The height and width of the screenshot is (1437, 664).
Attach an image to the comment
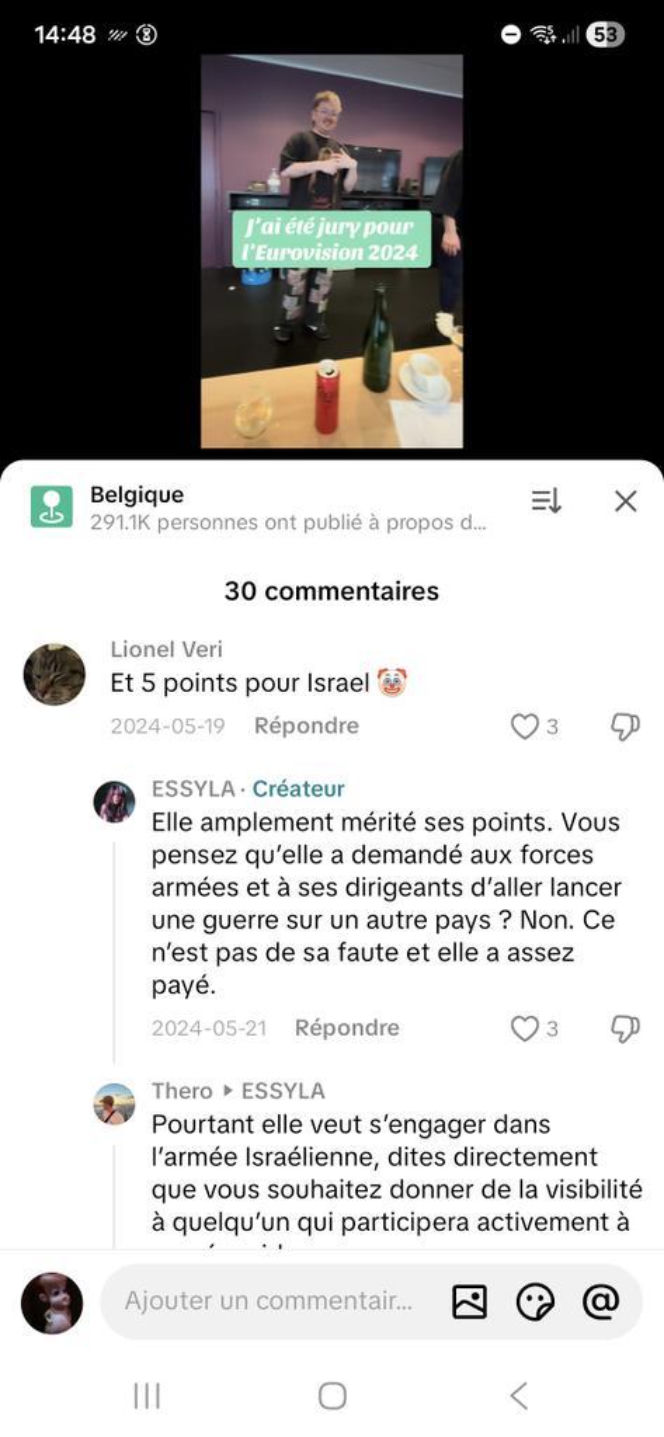click(x=469, y=1301)
